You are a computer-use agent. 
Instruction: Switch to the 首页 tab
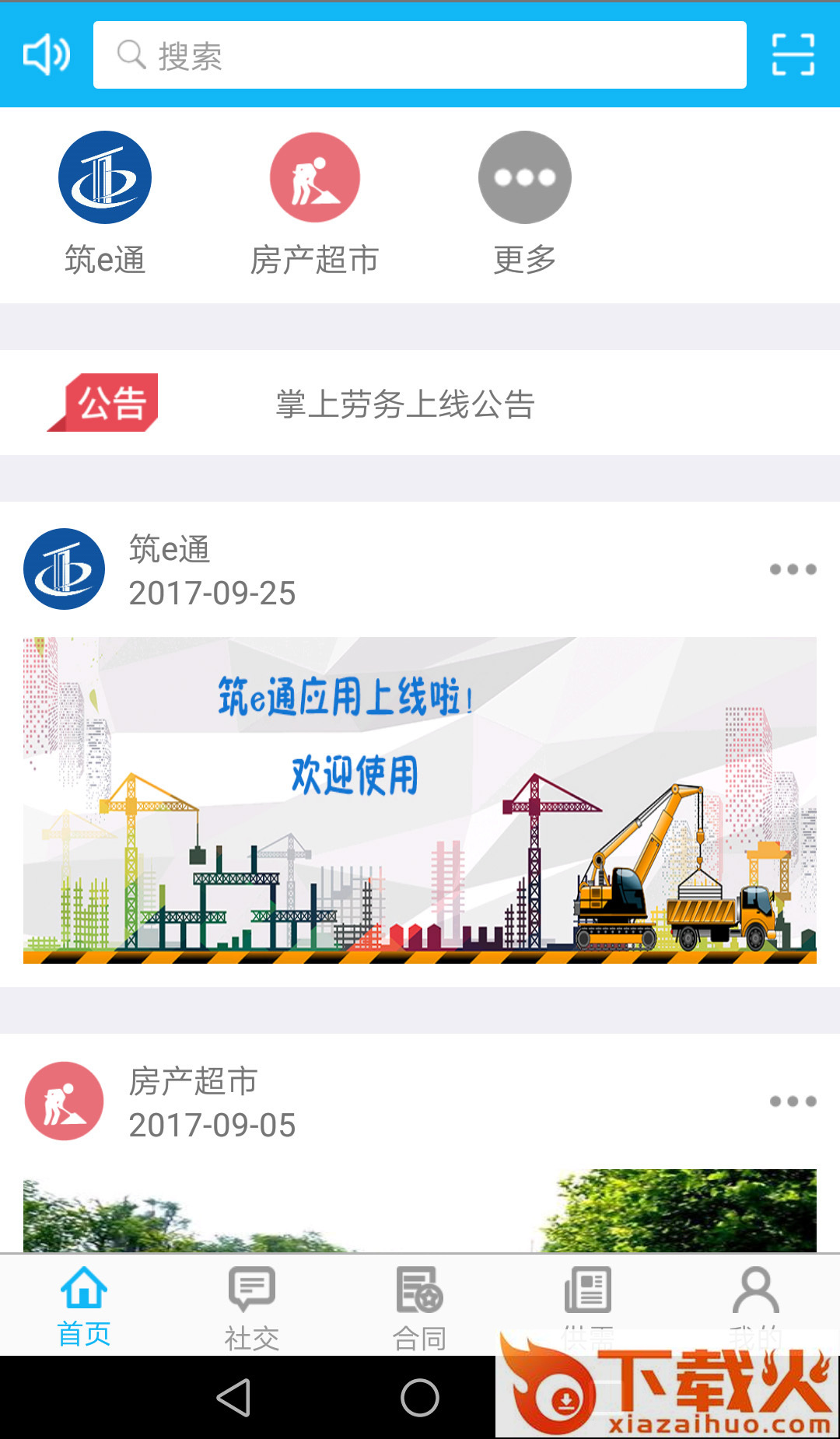84,1305
